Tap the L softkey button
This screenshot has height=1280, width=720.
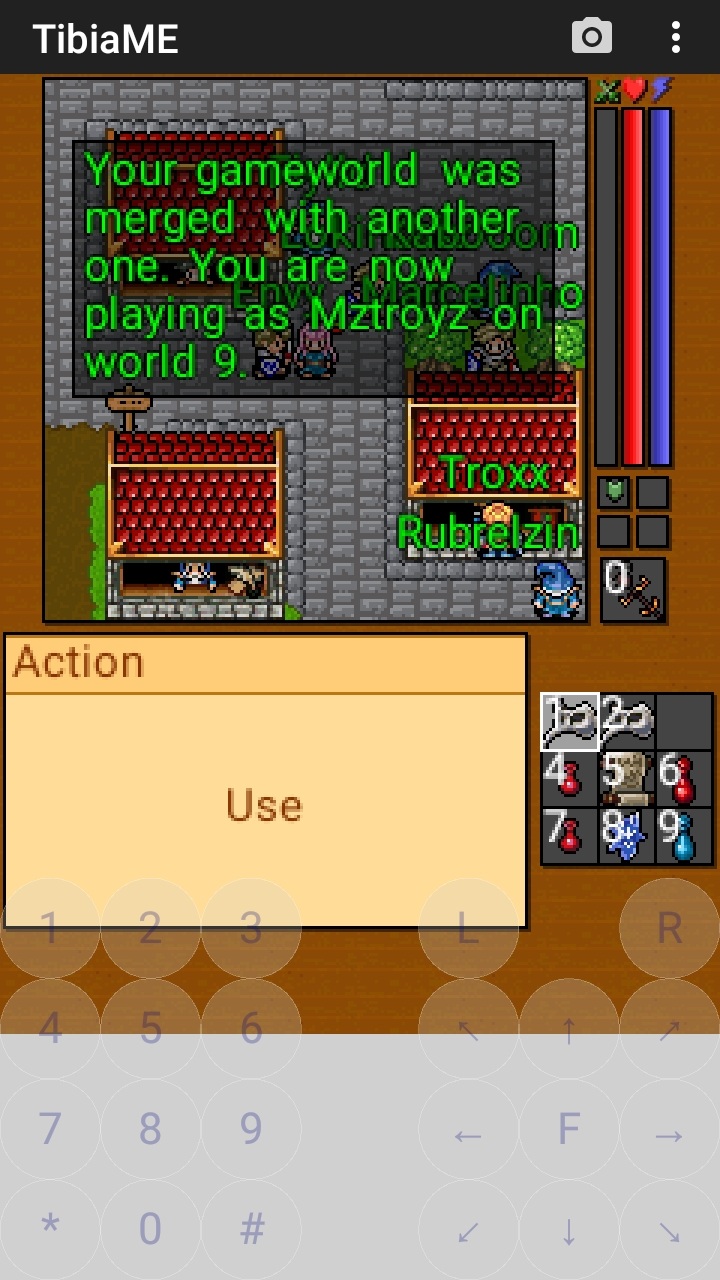coord(468,929)
